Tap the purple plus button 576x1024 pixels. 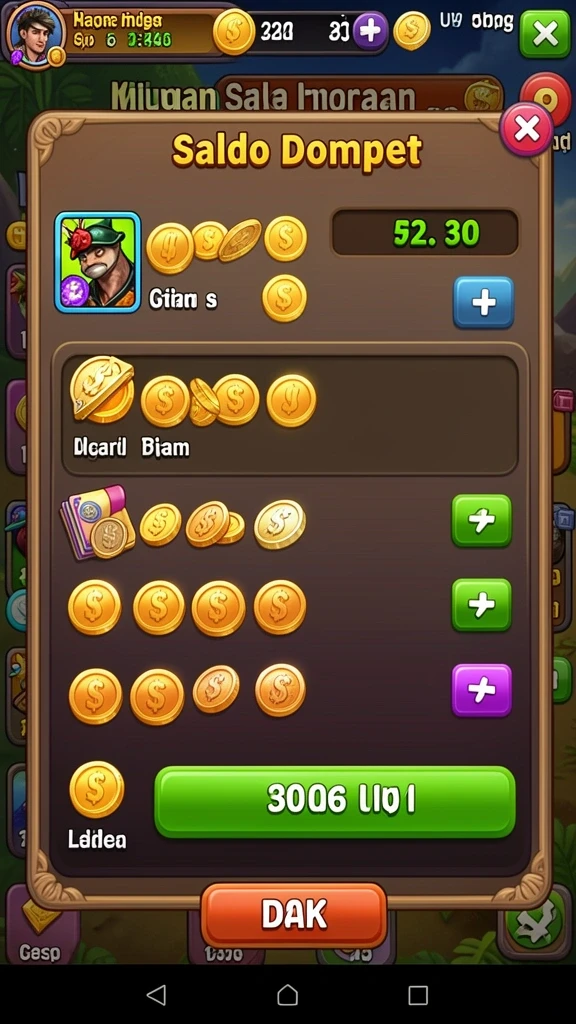[481, 690]
